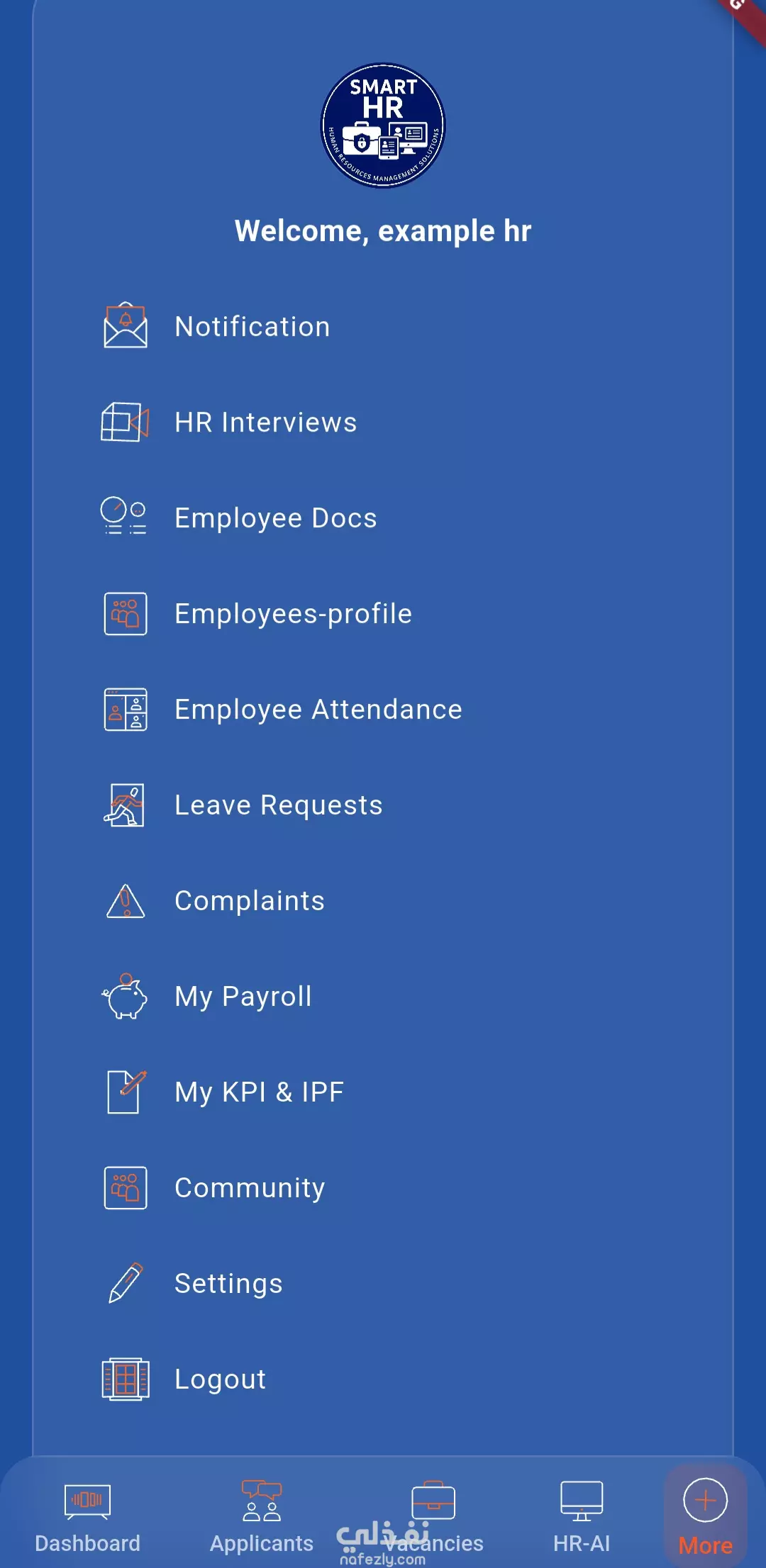
Task: Open the Complaints section
Action: click(x=249, y=901)
